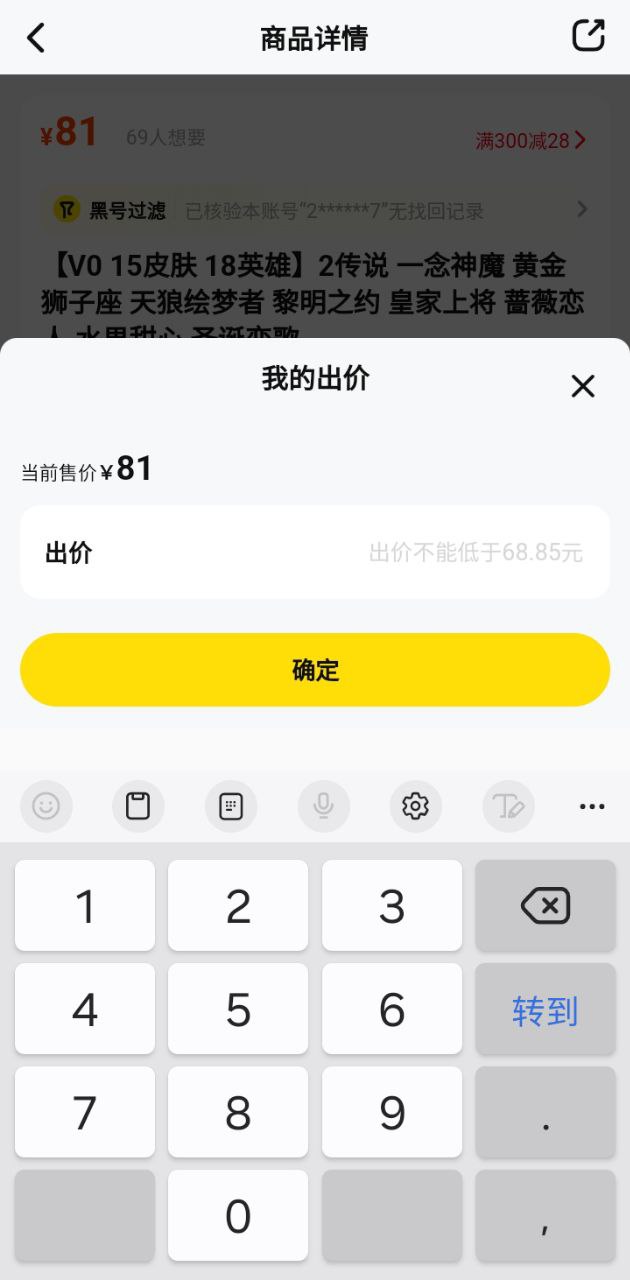Type digit 8 on the keypad

point(238,1112)
